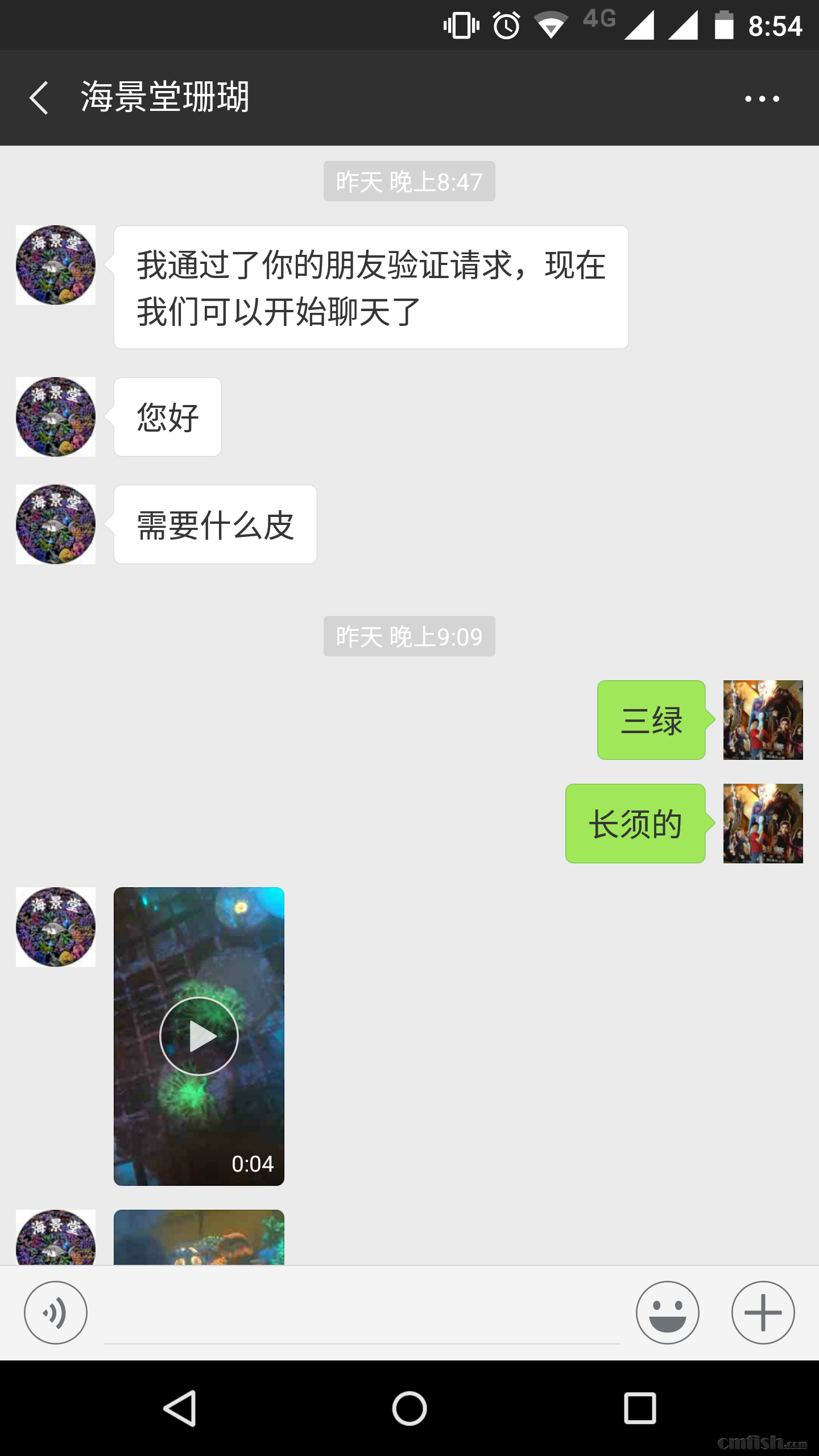Viewport: 819px width, 1456px height.
Task: Open the three-dot chat info menu
Action: [x=762, y=99]
